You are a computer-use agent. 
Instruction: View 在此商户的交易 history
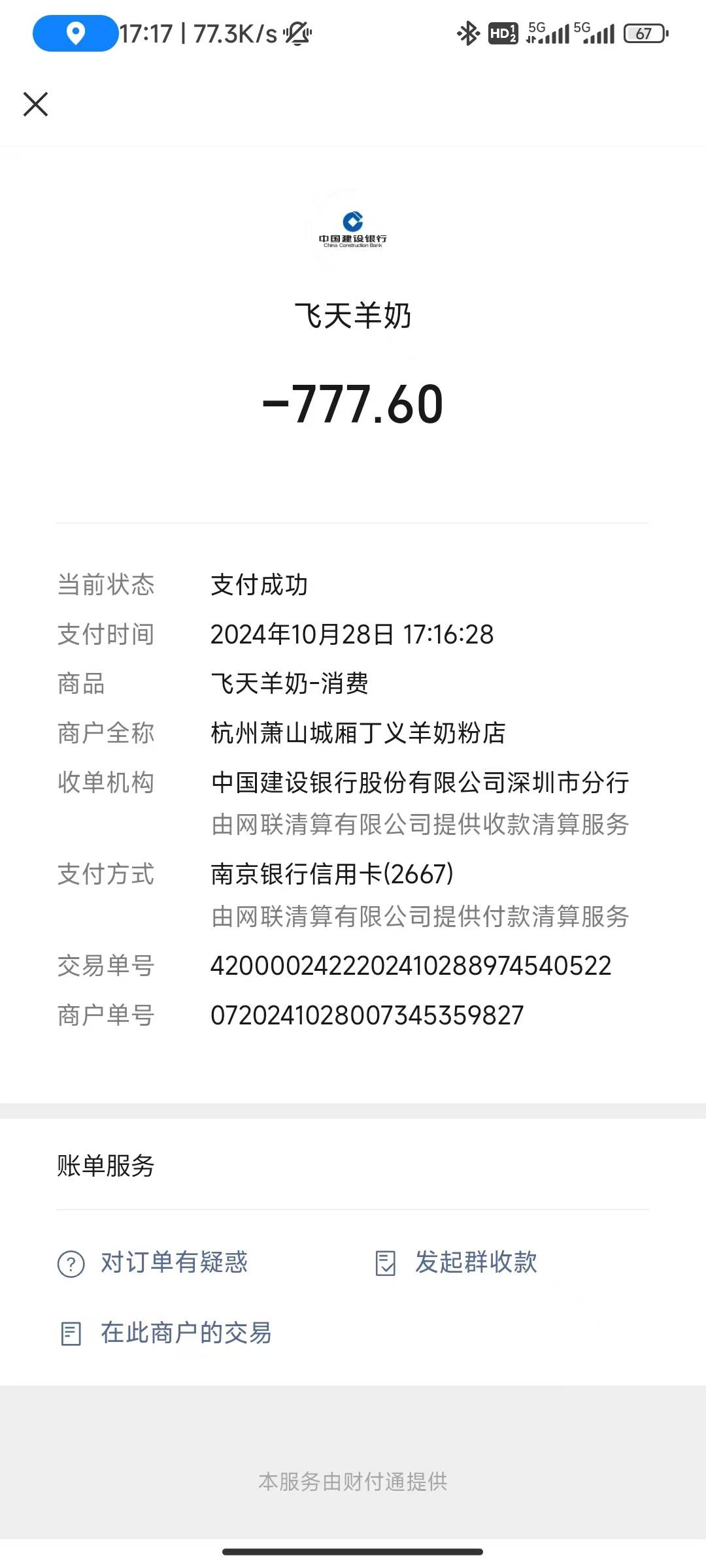pyautogui.click(x=166, y=1333)
